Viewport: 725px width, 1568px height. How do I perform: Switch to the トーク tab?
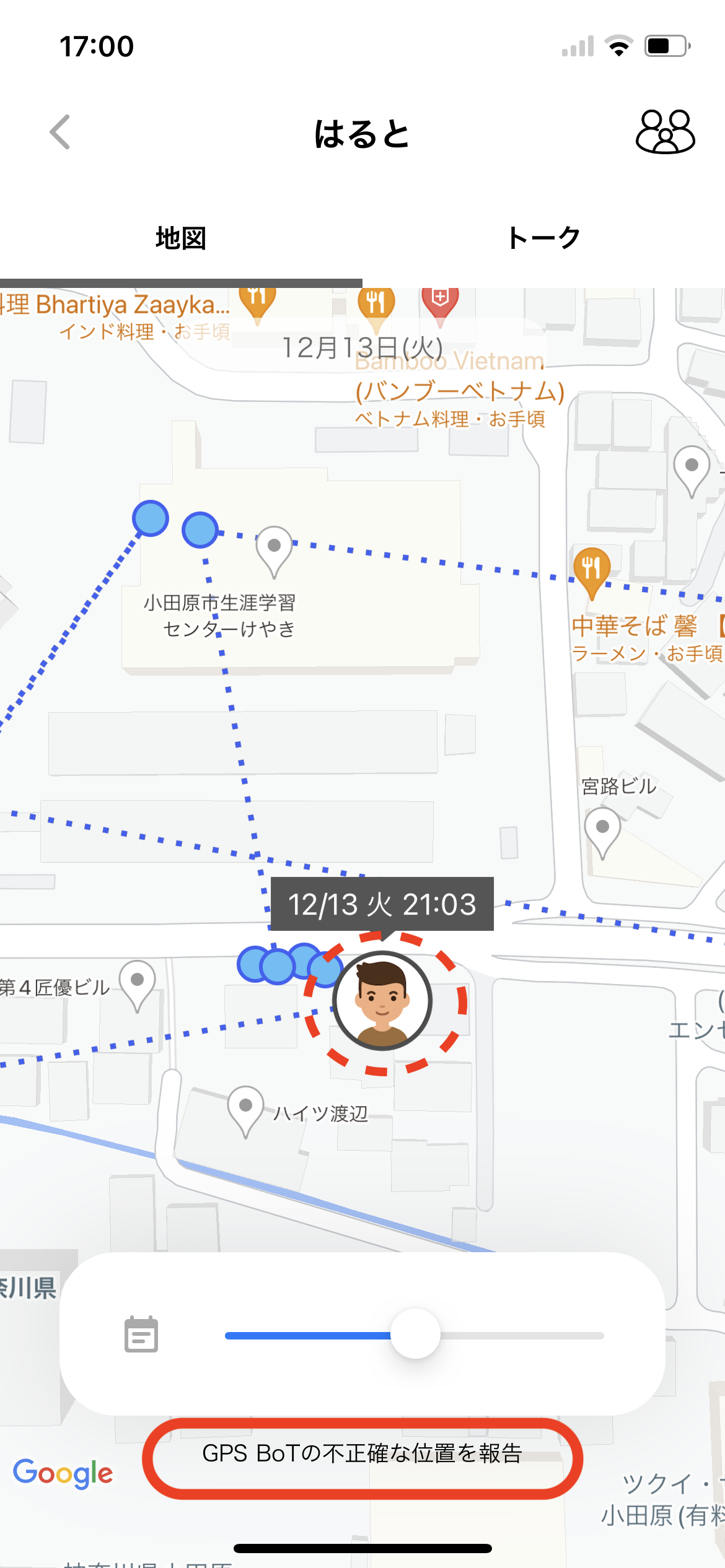(x=543, y=238)
